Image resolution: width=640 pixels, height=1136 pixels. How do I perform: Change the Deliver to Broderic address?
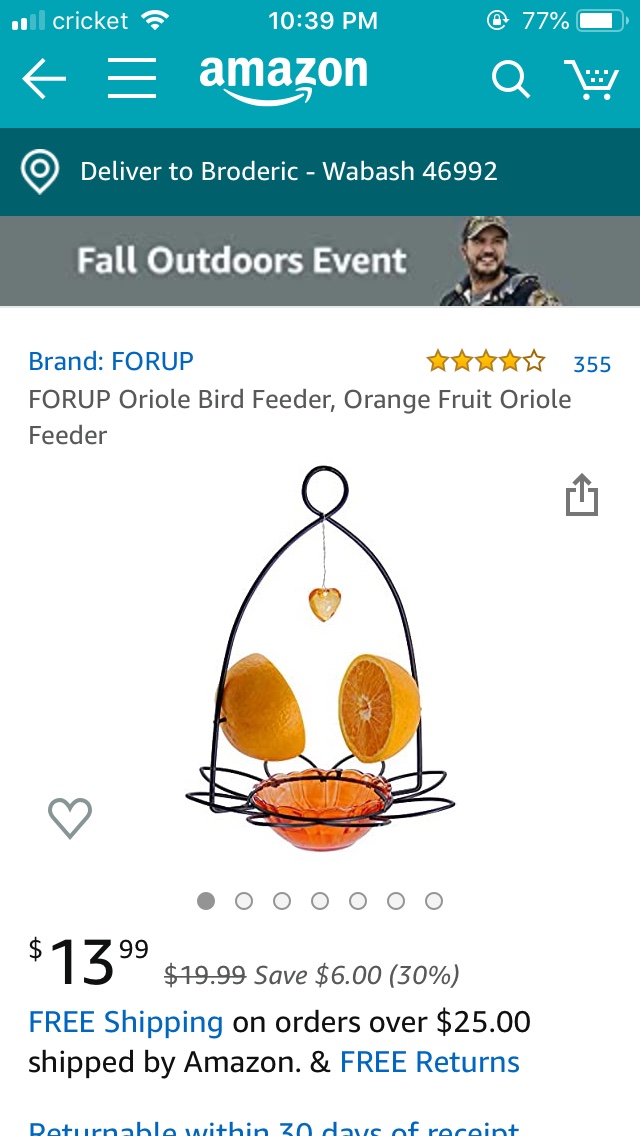(288, 171)
